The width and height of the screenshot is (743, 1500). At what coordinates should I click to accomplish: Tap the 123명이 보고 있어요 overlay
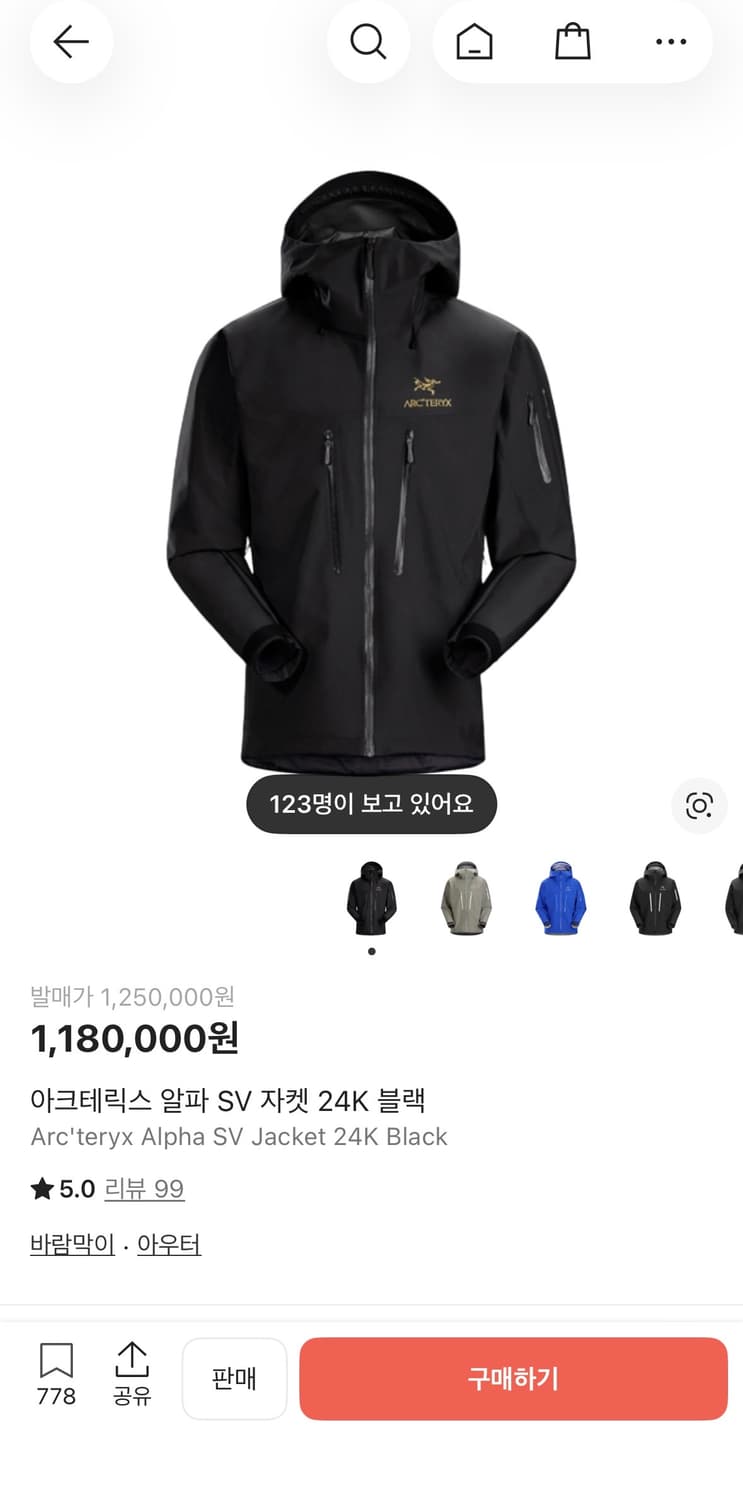click(x=371, y=803)
